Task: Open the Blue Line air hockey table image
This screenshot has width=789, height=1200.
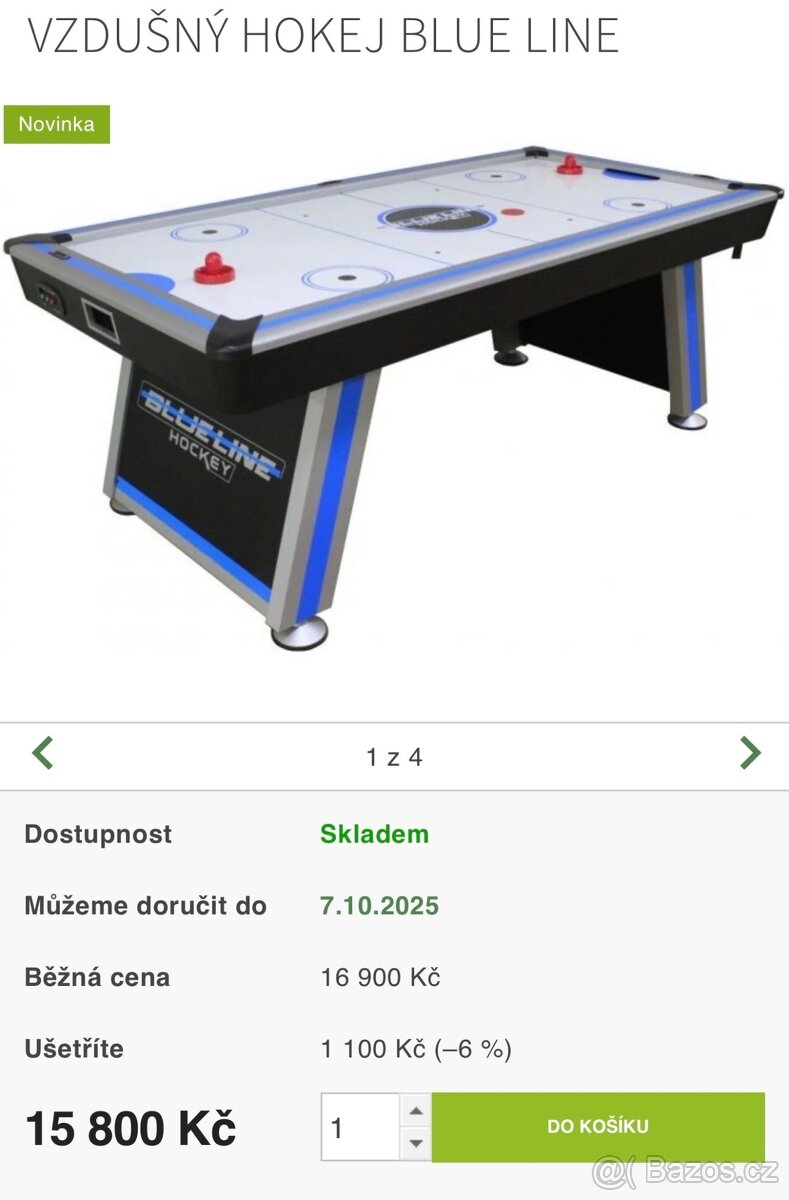Action: pos(394,400)
